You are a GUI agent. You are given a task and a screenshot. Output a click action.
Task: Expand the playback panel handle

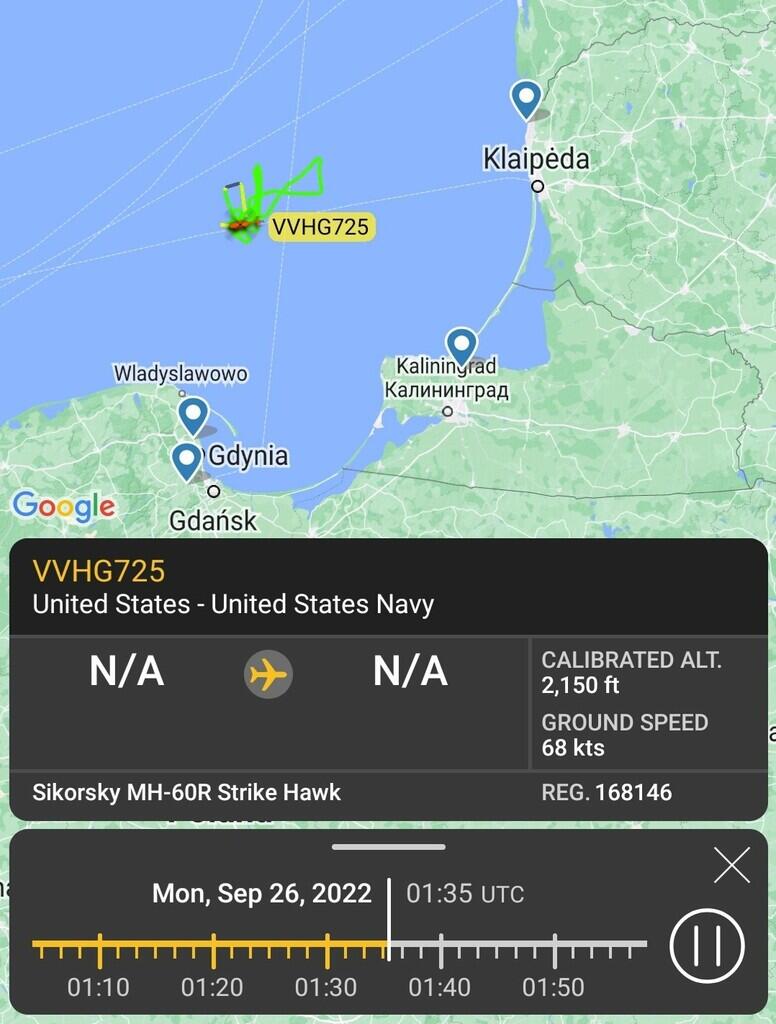pos(388,847)
